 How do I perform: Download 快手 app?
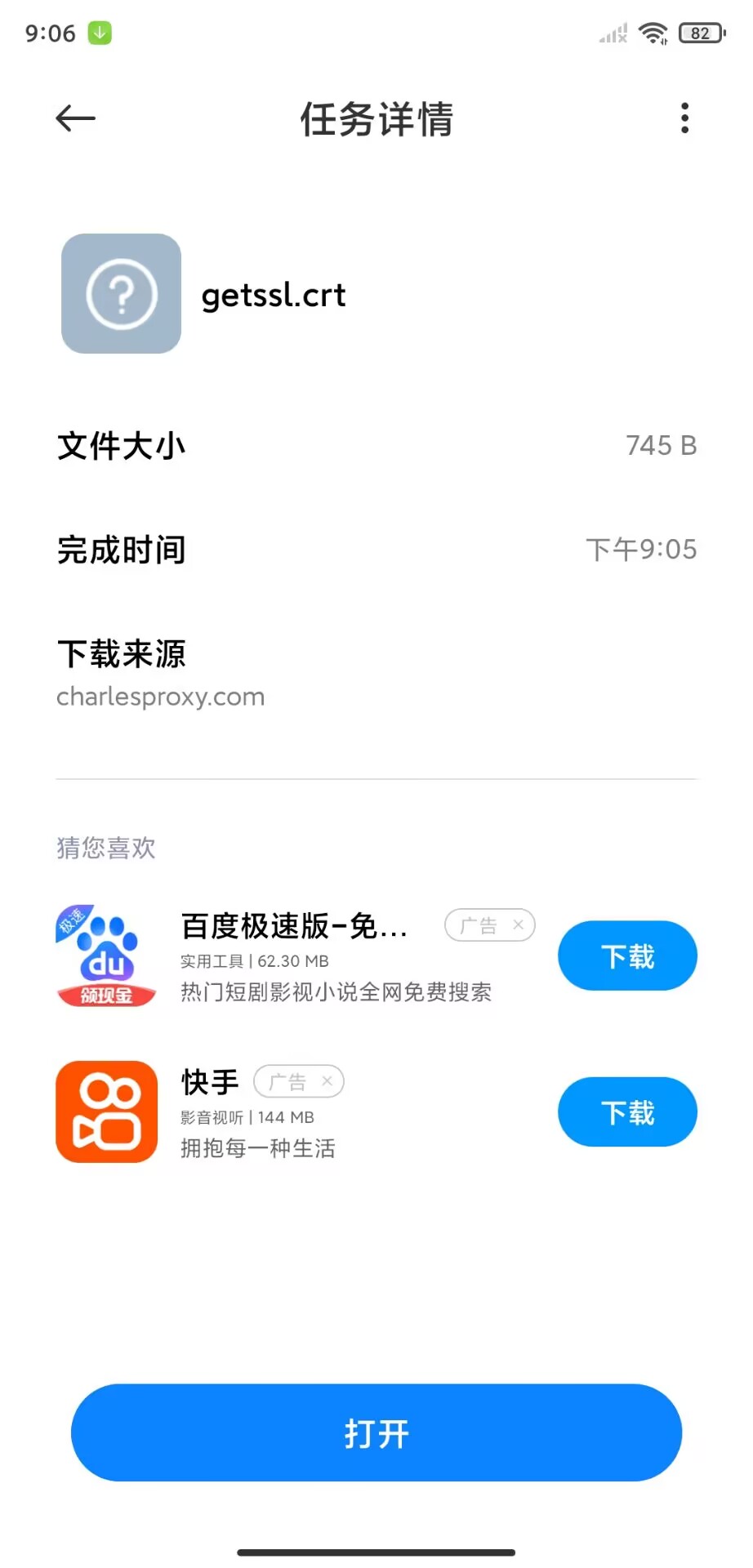click(627, 1112)
